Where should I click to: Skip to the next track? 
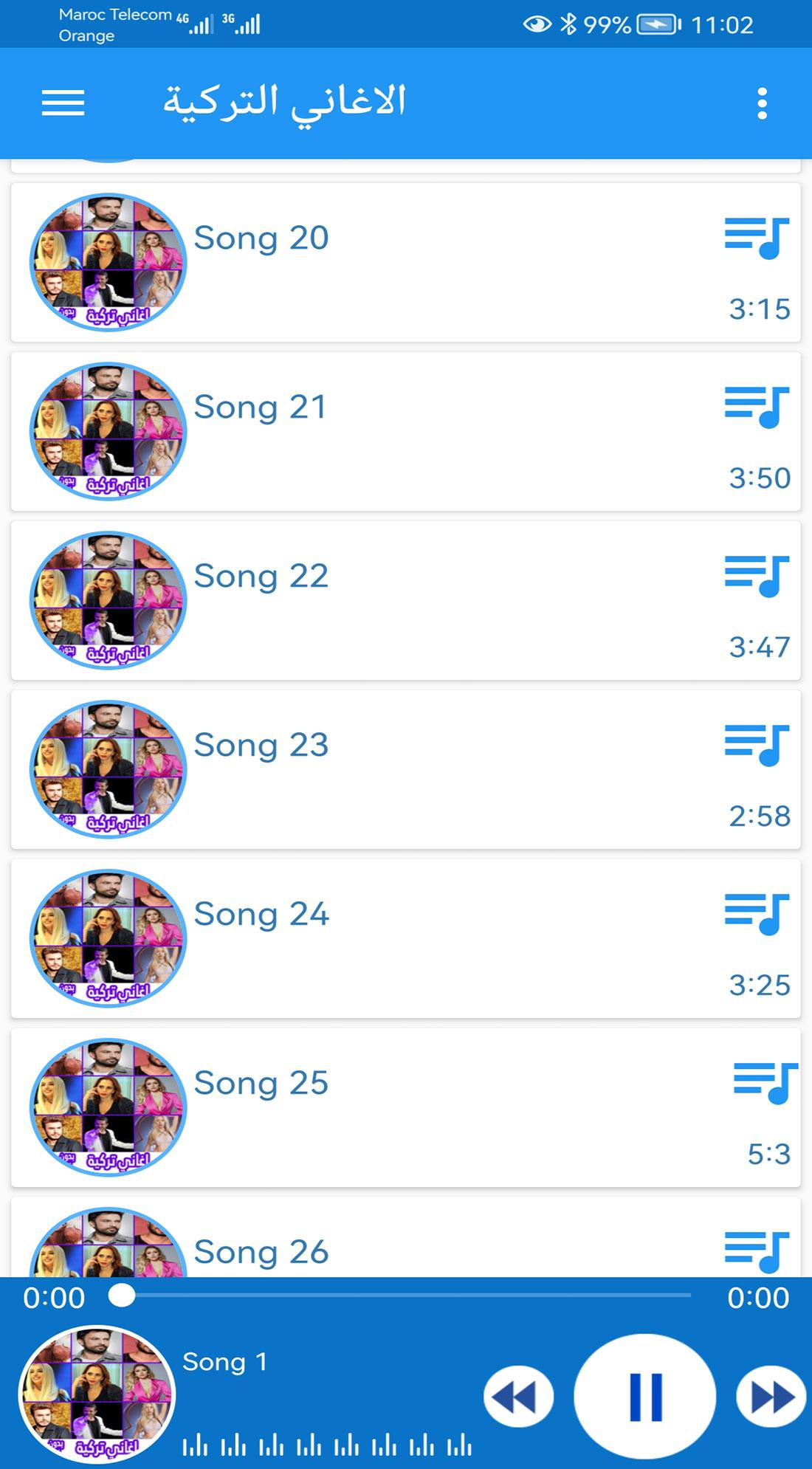[771, 1397]
